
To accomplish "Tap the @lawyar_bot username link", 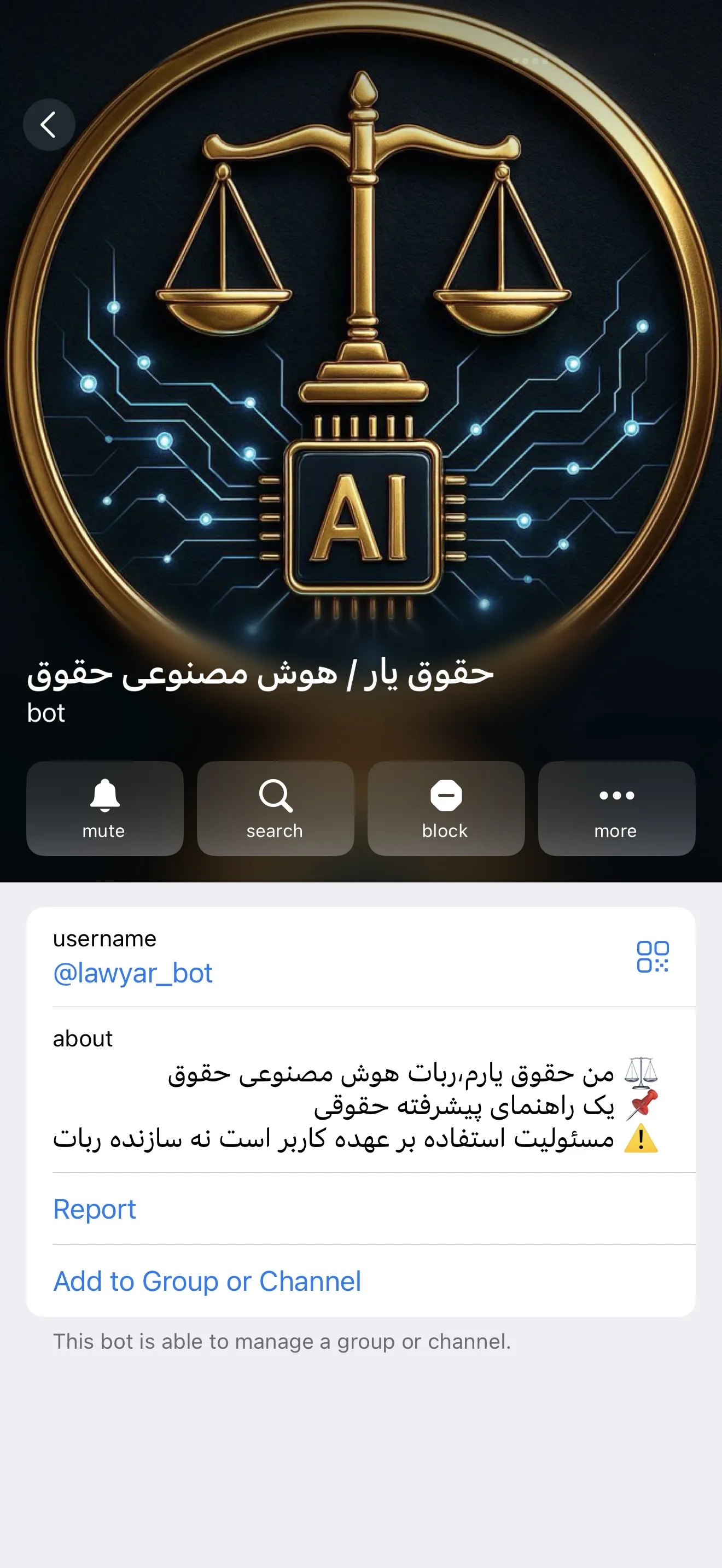I will coord(133,973).
